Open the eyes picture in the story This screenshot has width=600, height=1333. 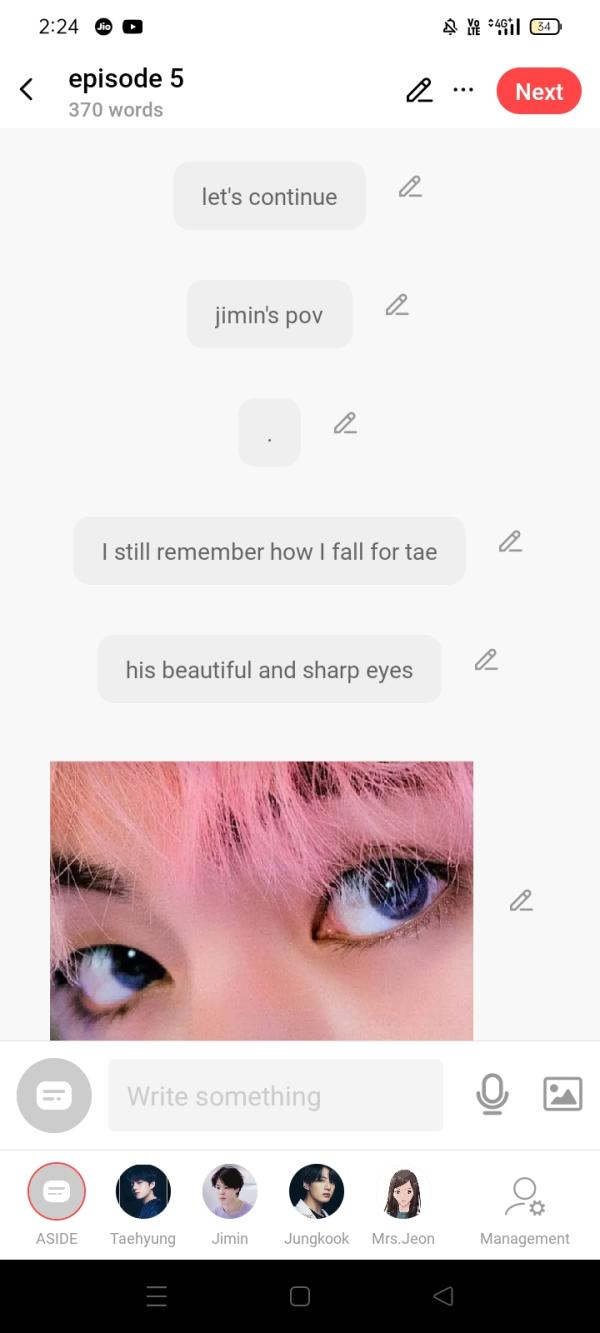point(261,900)
